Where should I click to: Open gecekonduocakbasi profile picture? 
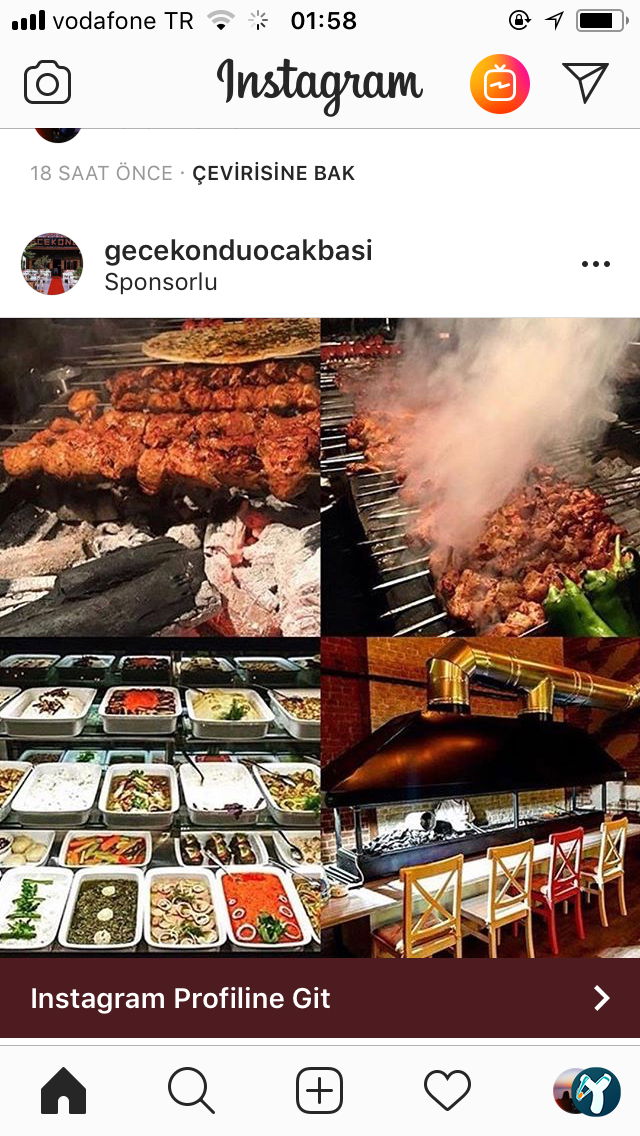(x=52, y=265)
